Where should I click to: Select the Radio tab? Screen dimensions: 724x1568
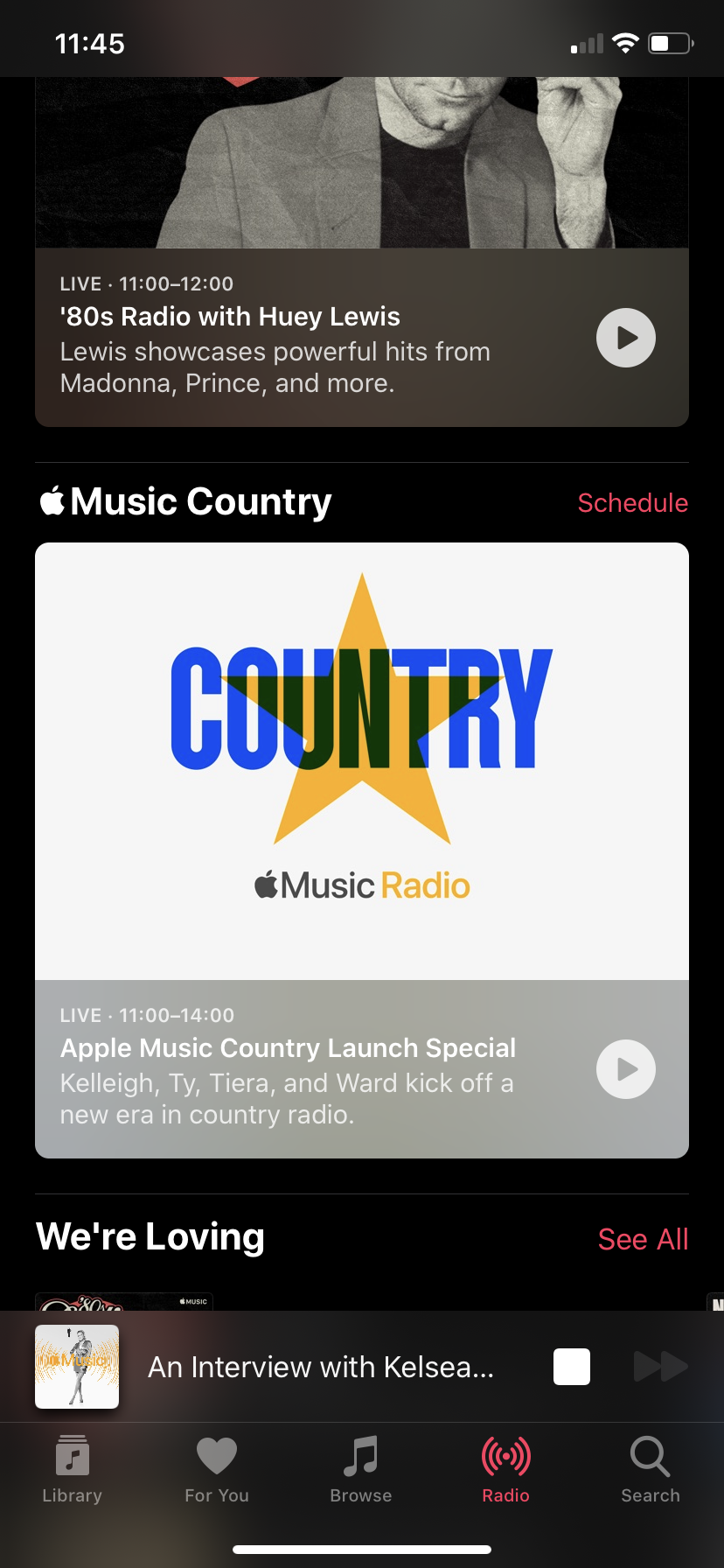tap(505, 1470)
